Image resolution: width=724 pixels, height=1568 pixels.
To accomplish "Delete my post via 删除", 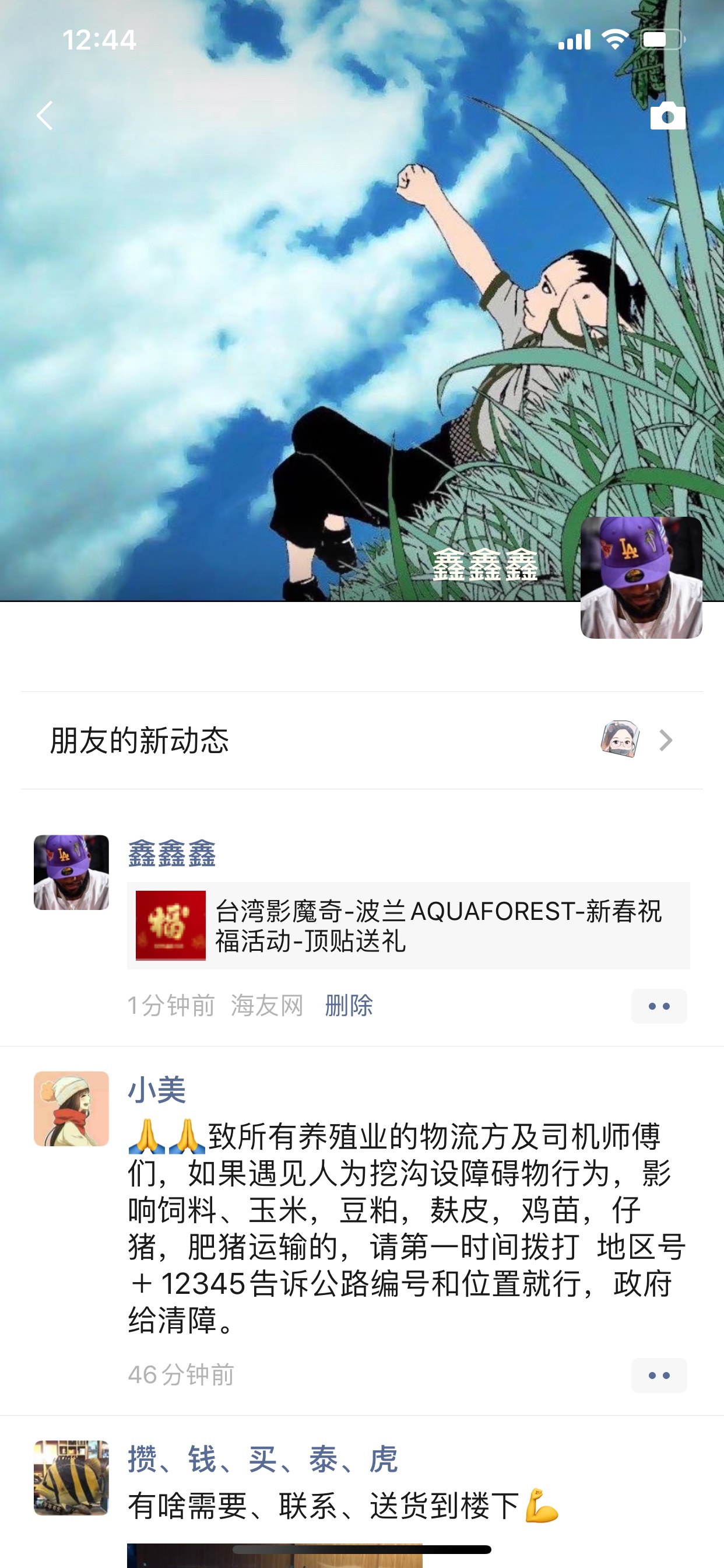I will tap(349, 1006).
